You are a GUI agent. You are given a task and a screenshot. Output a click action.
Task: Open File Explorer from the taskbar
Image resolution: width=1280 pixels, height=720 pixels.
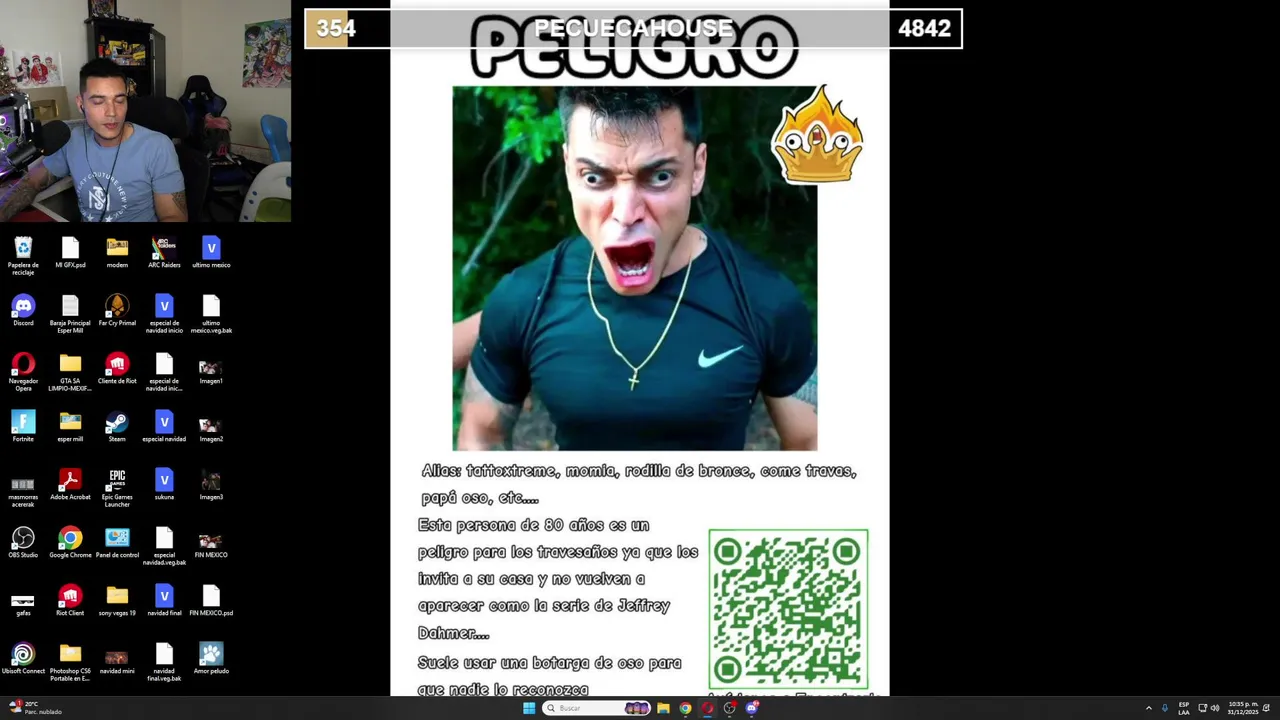tap(663, 708)
